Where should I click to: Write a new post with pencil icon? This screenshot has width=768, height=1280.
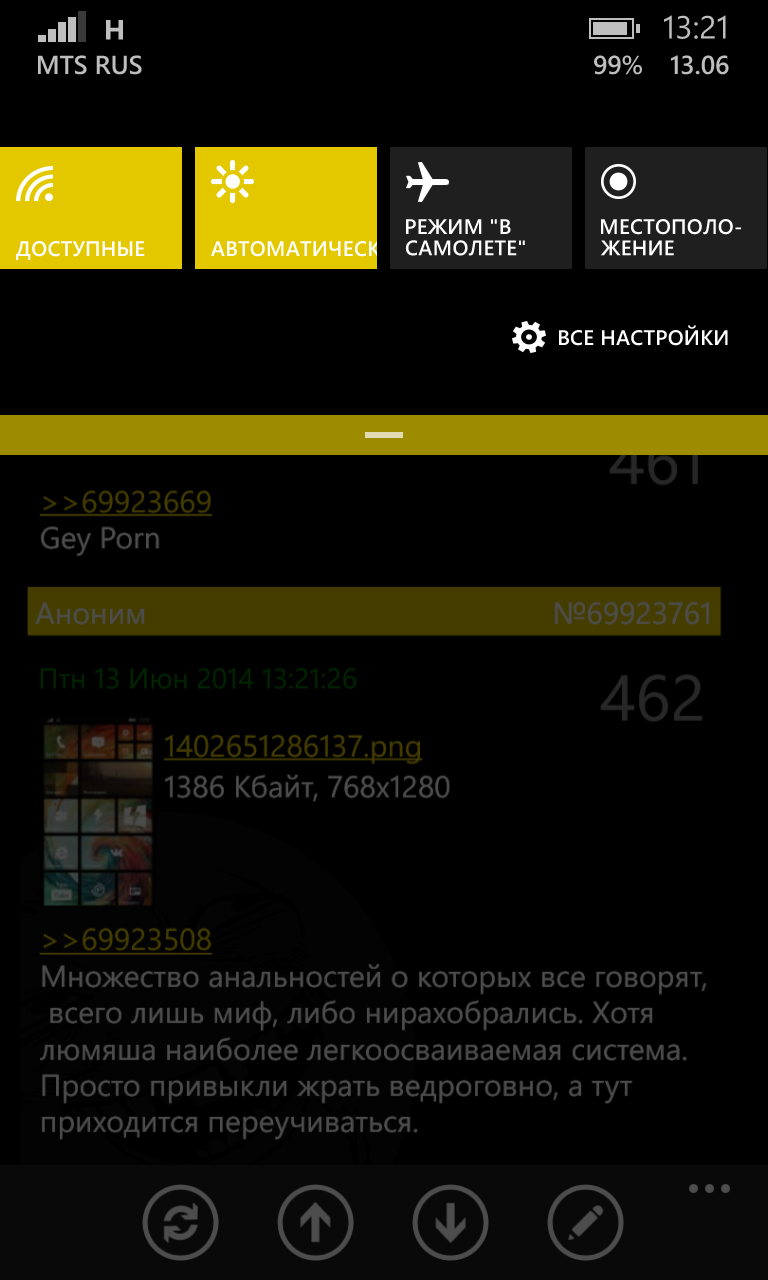(x=585, y=1222)
